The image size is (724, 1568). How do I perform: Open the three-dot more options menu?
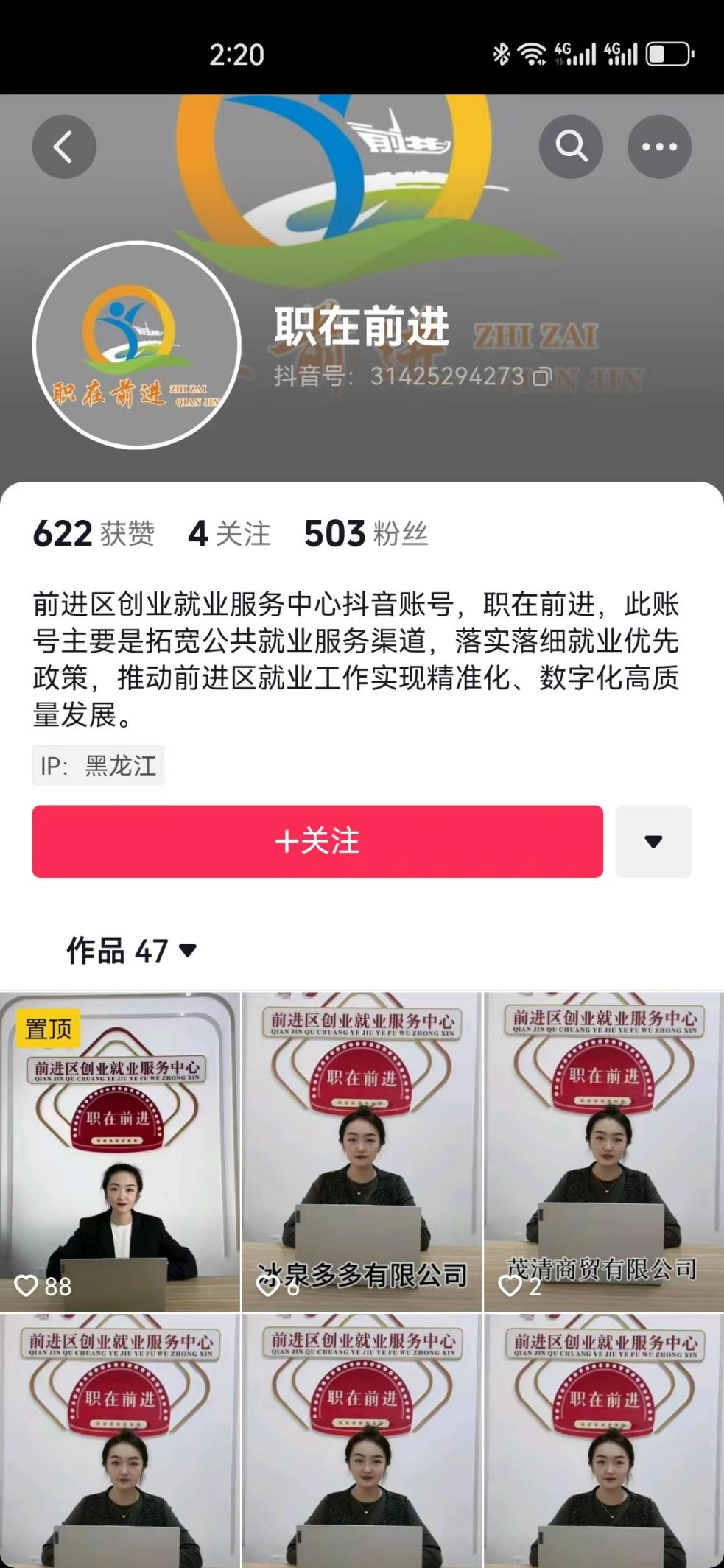(x=659, y=147)
